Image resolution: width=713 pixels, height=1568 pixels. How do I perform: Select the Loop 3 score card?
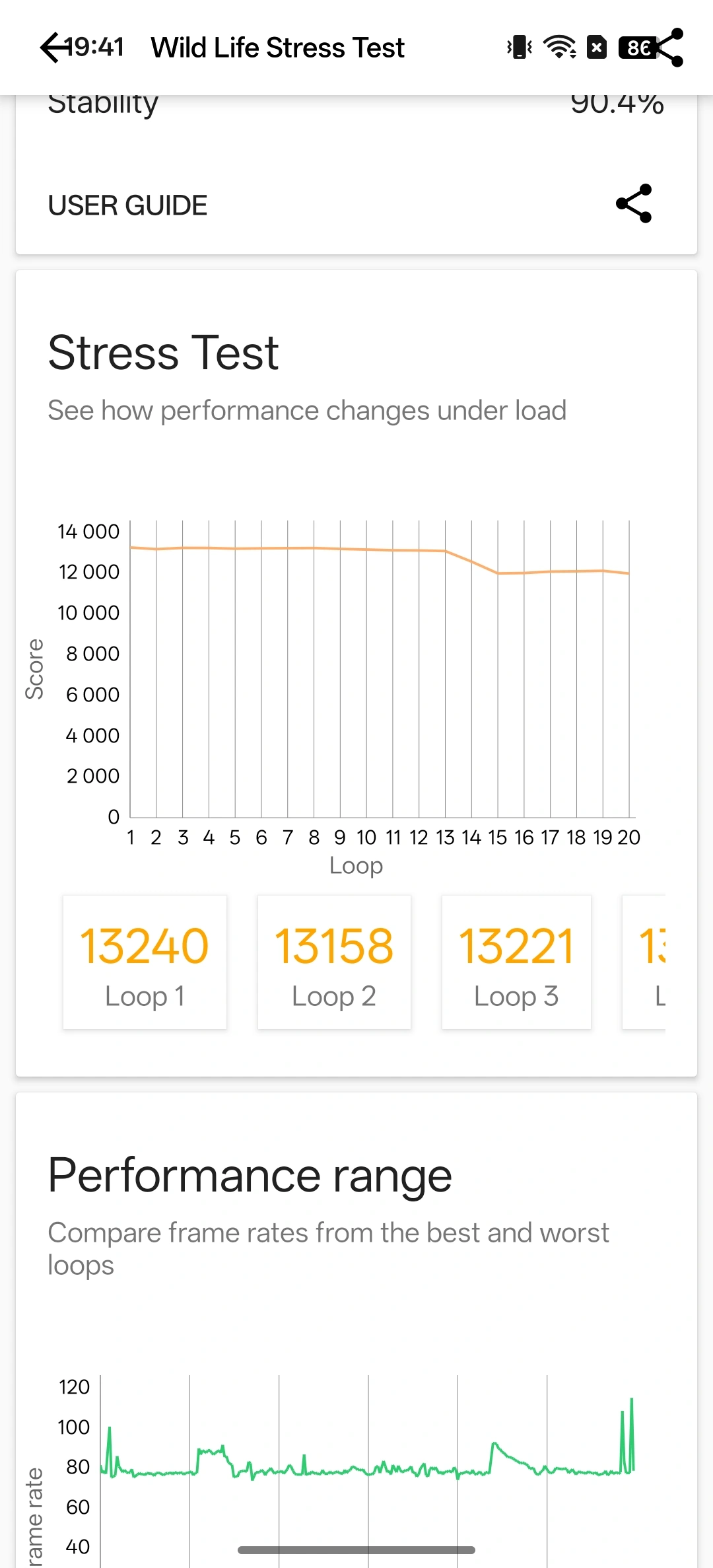(x=516, y=962)
